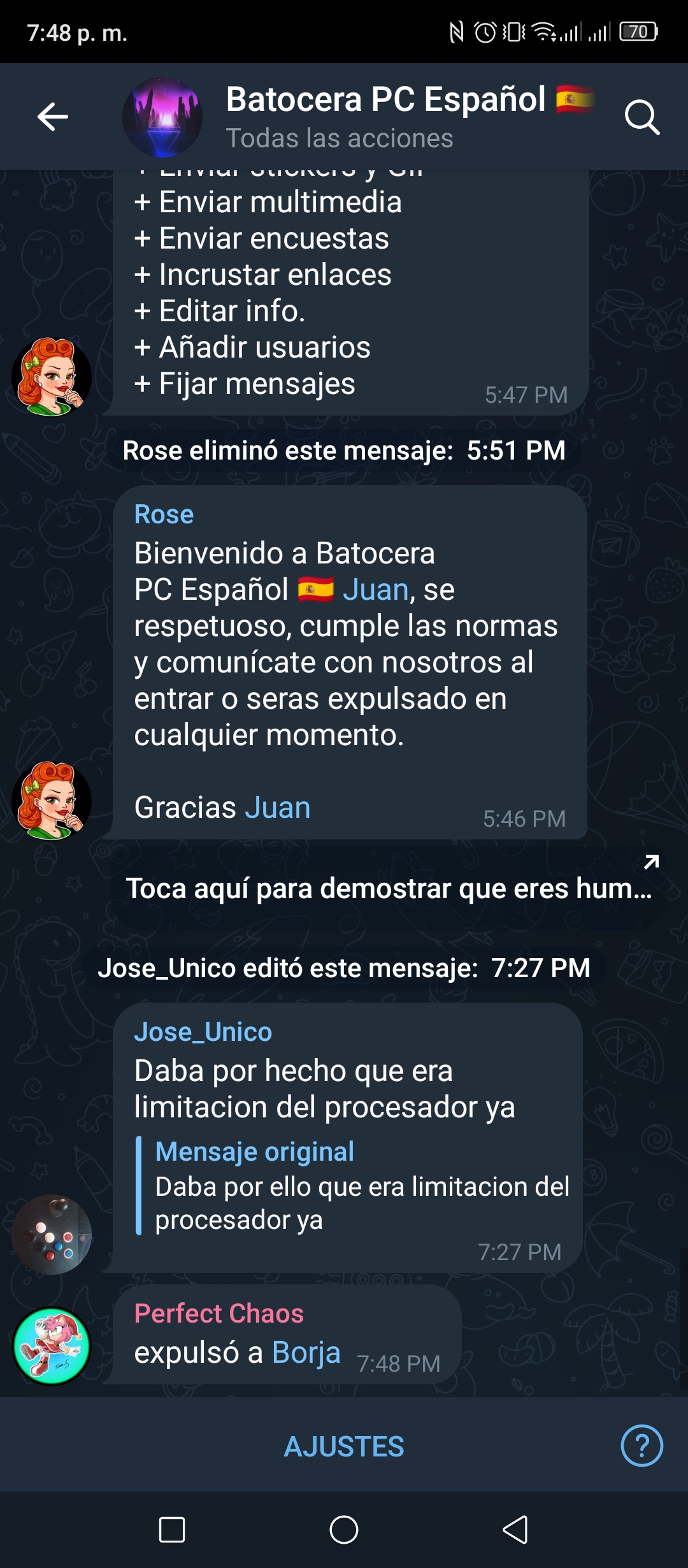Open Jose_Unico's sender name
This screenshot has width=688, height=1568.
click(x=203, y=1032)
